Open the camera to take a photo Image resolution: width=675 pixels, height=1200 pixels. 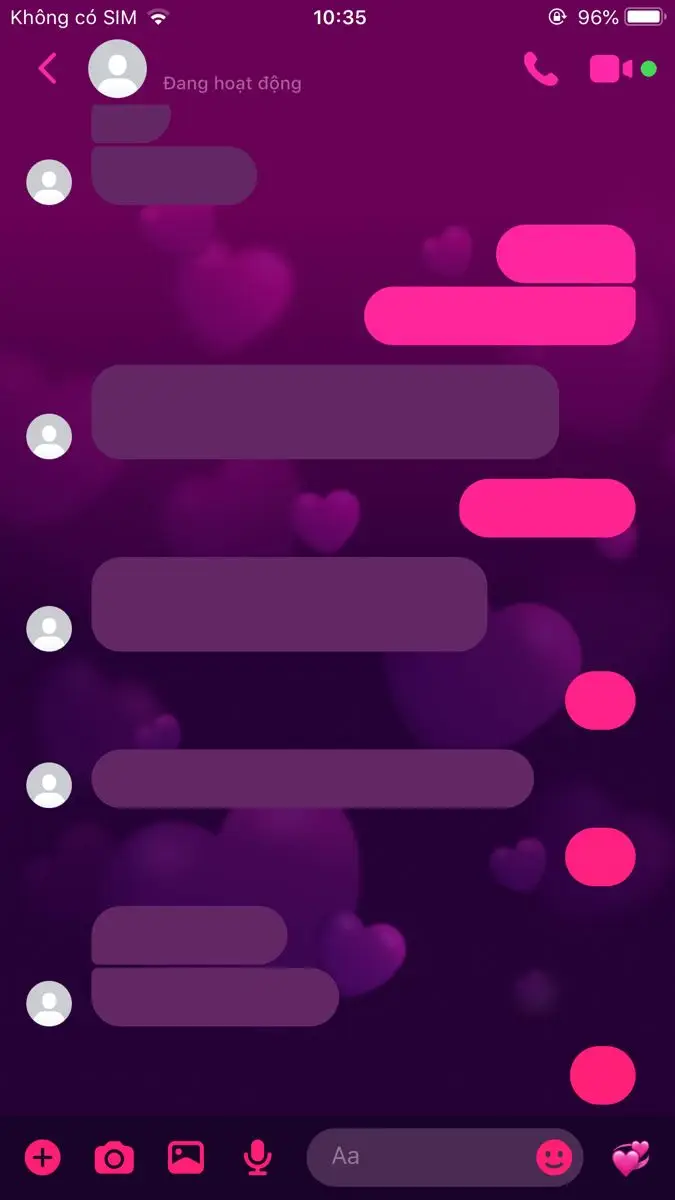114,1158
